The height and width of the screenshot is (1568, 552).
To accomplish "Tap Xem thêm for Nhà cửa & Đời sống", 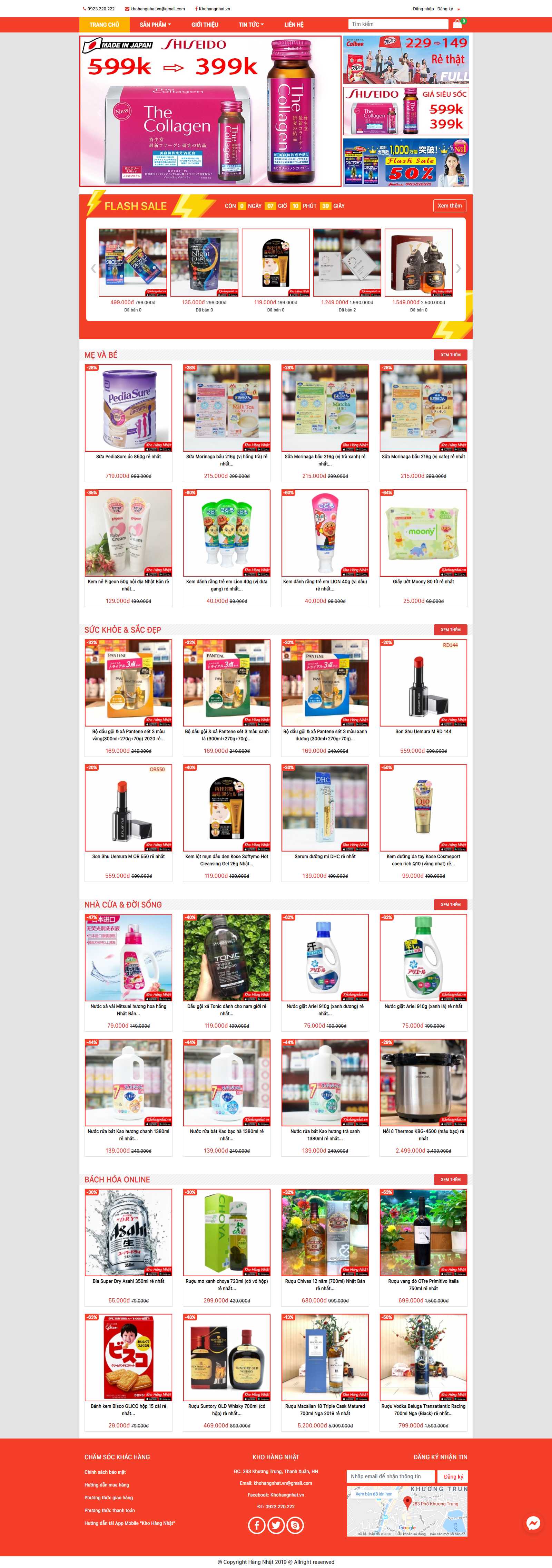I will pyautogui.click(x=451, y=905).
